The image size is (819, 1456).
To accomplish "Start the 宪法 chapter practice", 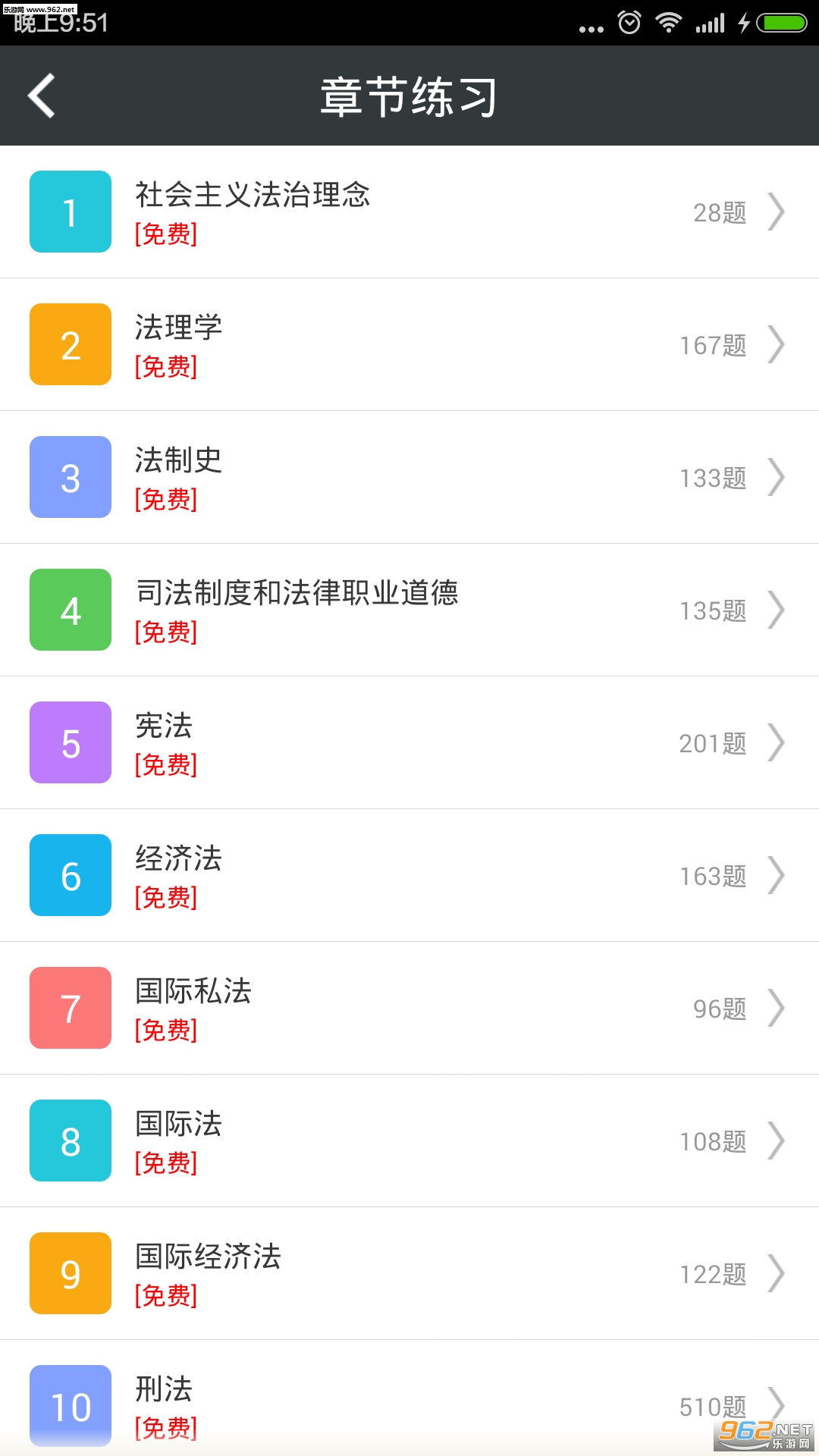I will (x=409, y=742).
